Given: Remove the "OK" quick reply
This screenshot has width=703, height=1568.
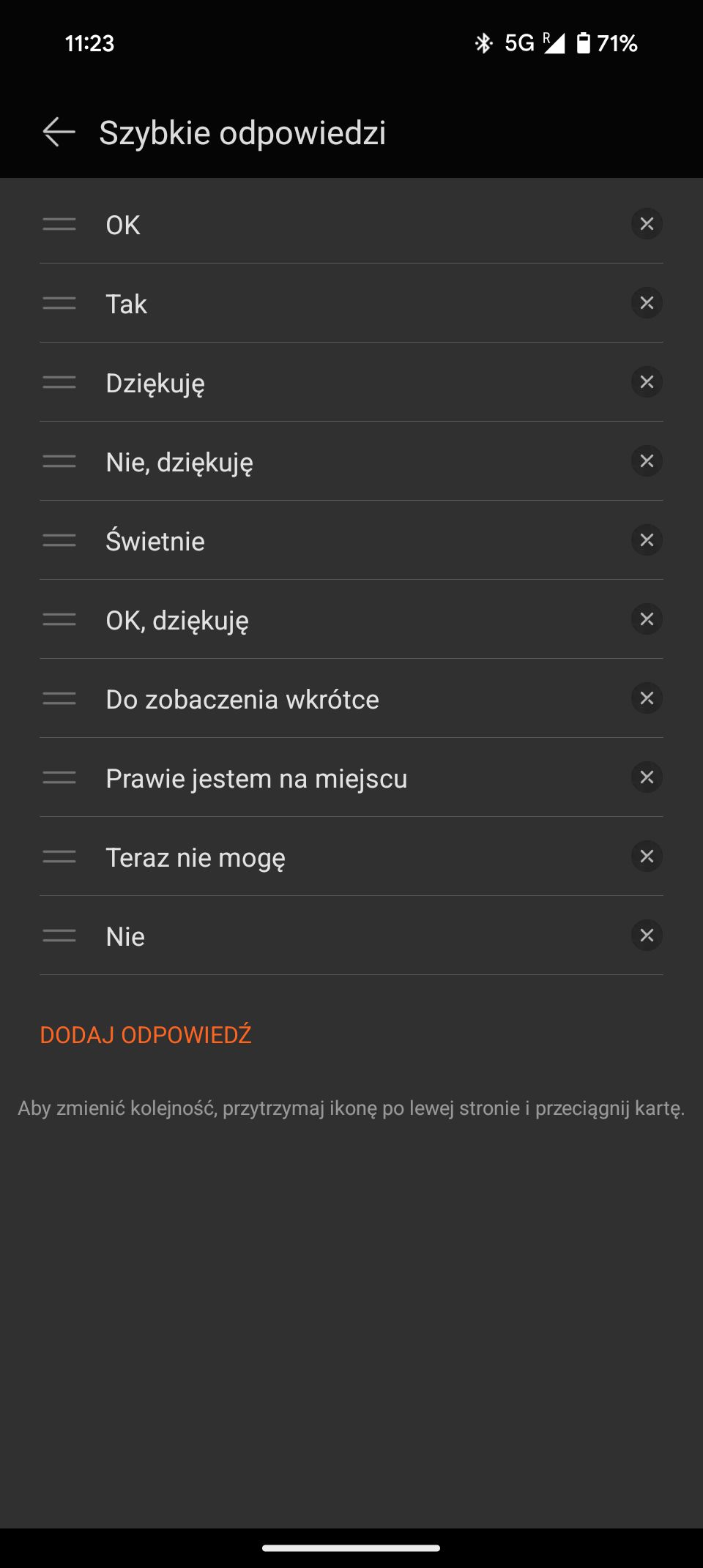Looking at the screenshot, I should tap(647, 224).
